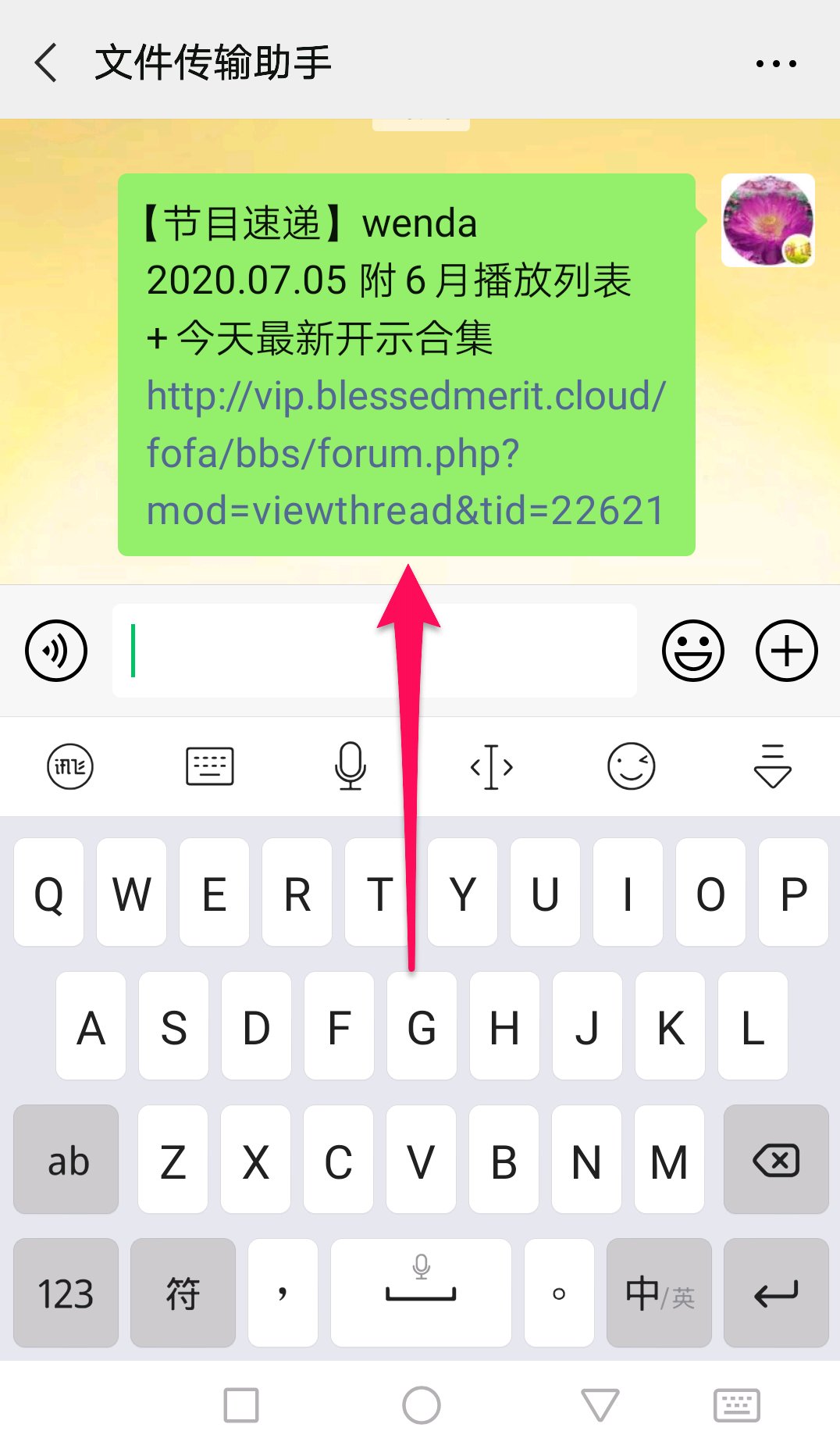This screenshot has width=840, height=1449.
Task: Switch to the 123 numeric keyboard
Action: click(x=66, y=1293)
